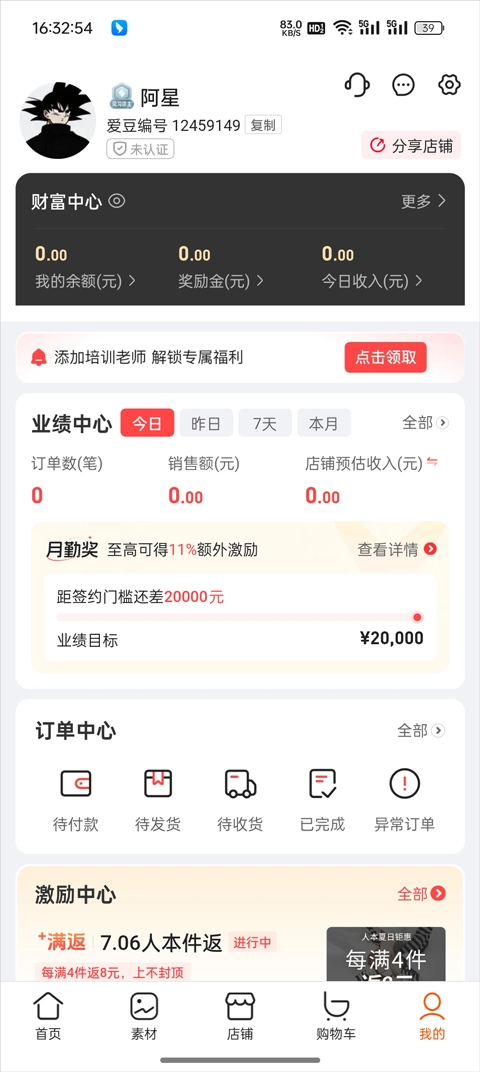Toggle balance visibility eye icon
The image size is (480, 1072).
117,201
